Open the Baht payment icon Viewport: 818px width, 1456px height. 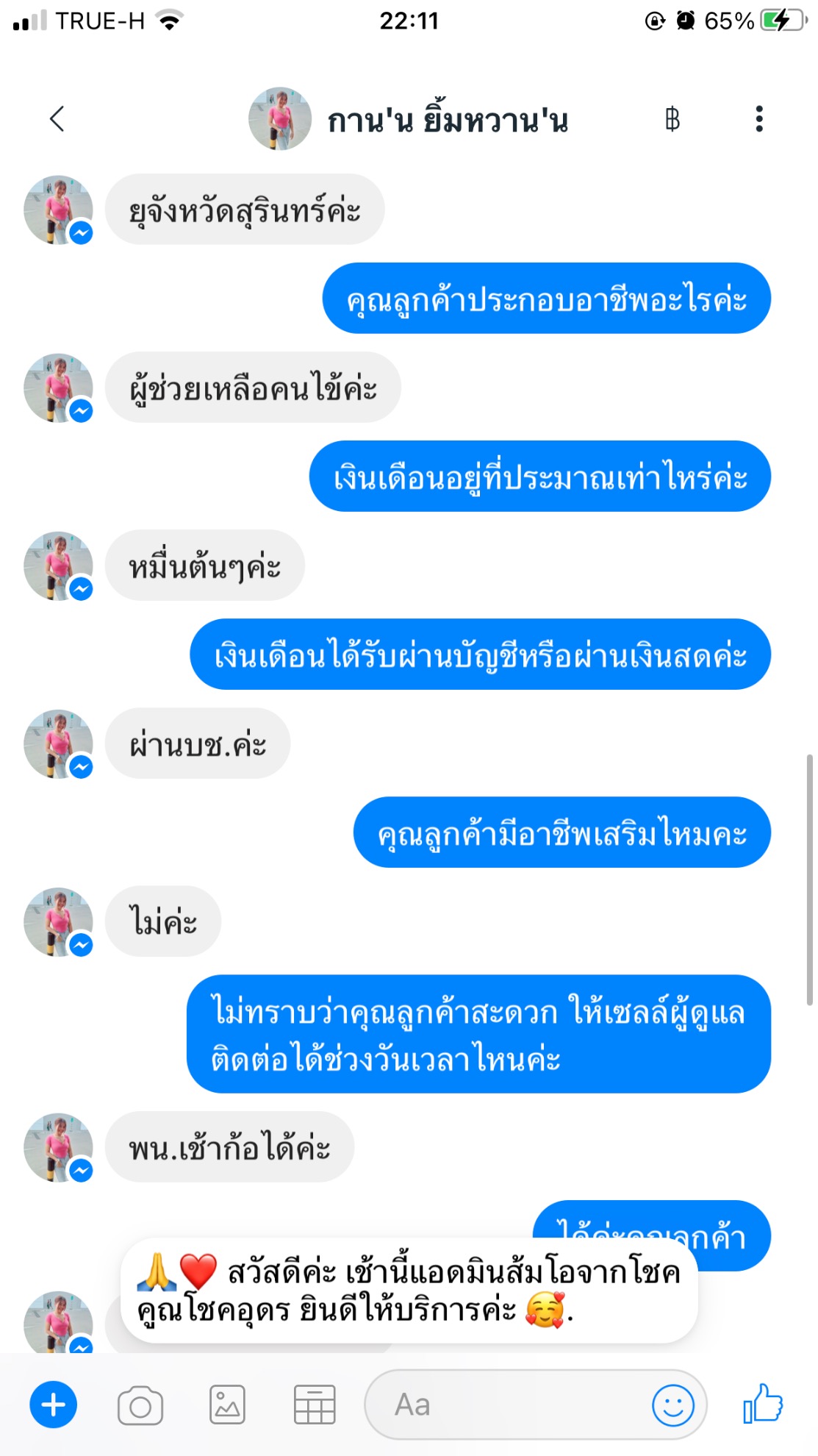pyautogui.click(x=672, y=118)
